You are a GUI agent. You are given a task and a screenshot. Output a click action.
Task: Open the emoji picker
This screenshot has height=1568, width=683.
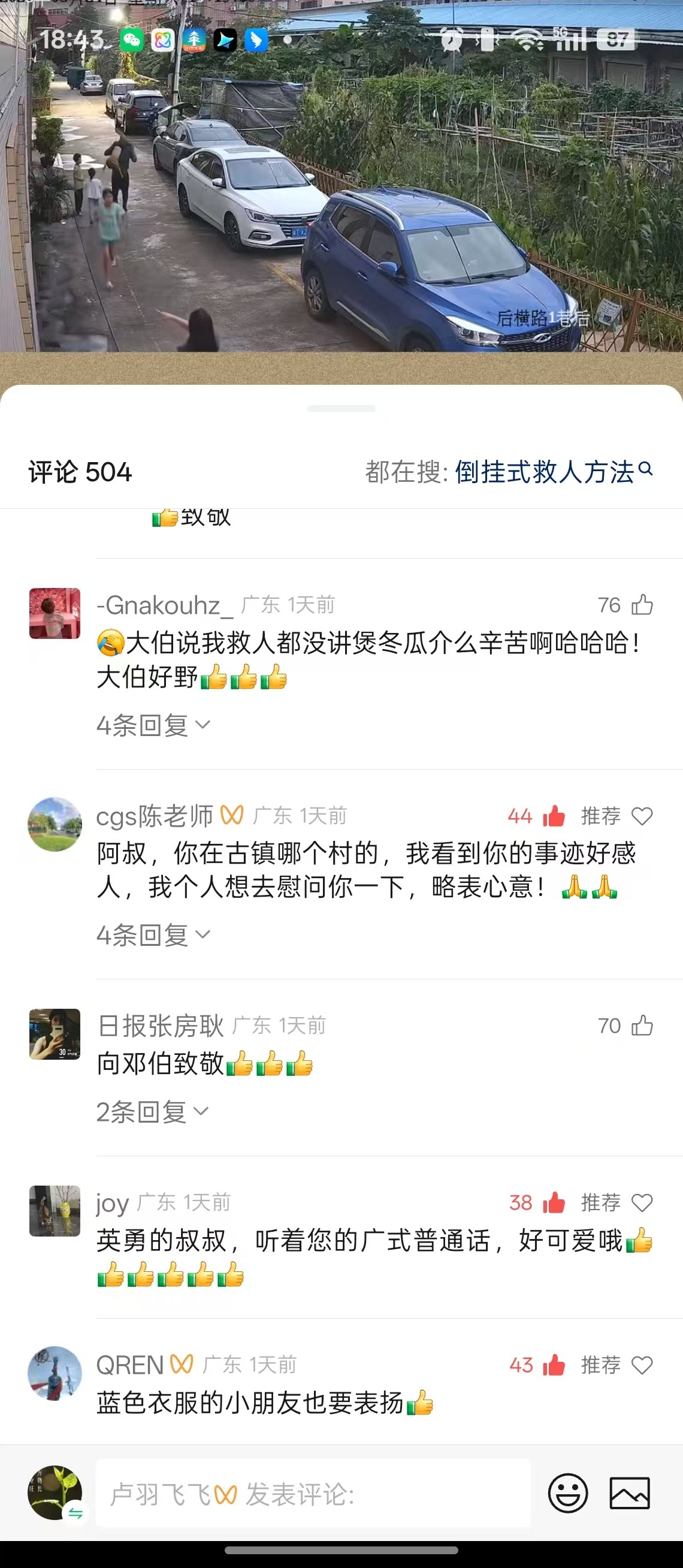pyautogui.click(x=567, y=1493)
